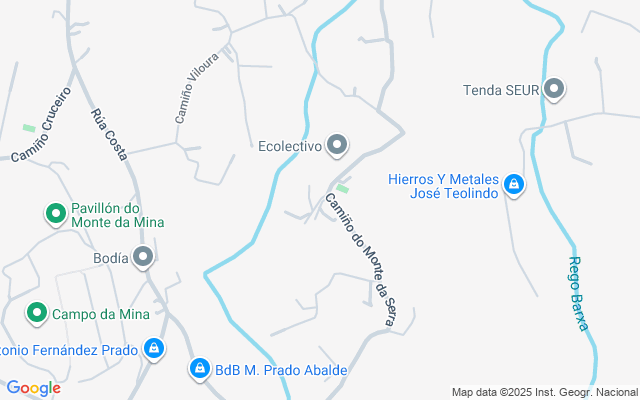Viewport: 640px width, 400px height.
Task: Select the Bodía place marker
Action: 144,258
